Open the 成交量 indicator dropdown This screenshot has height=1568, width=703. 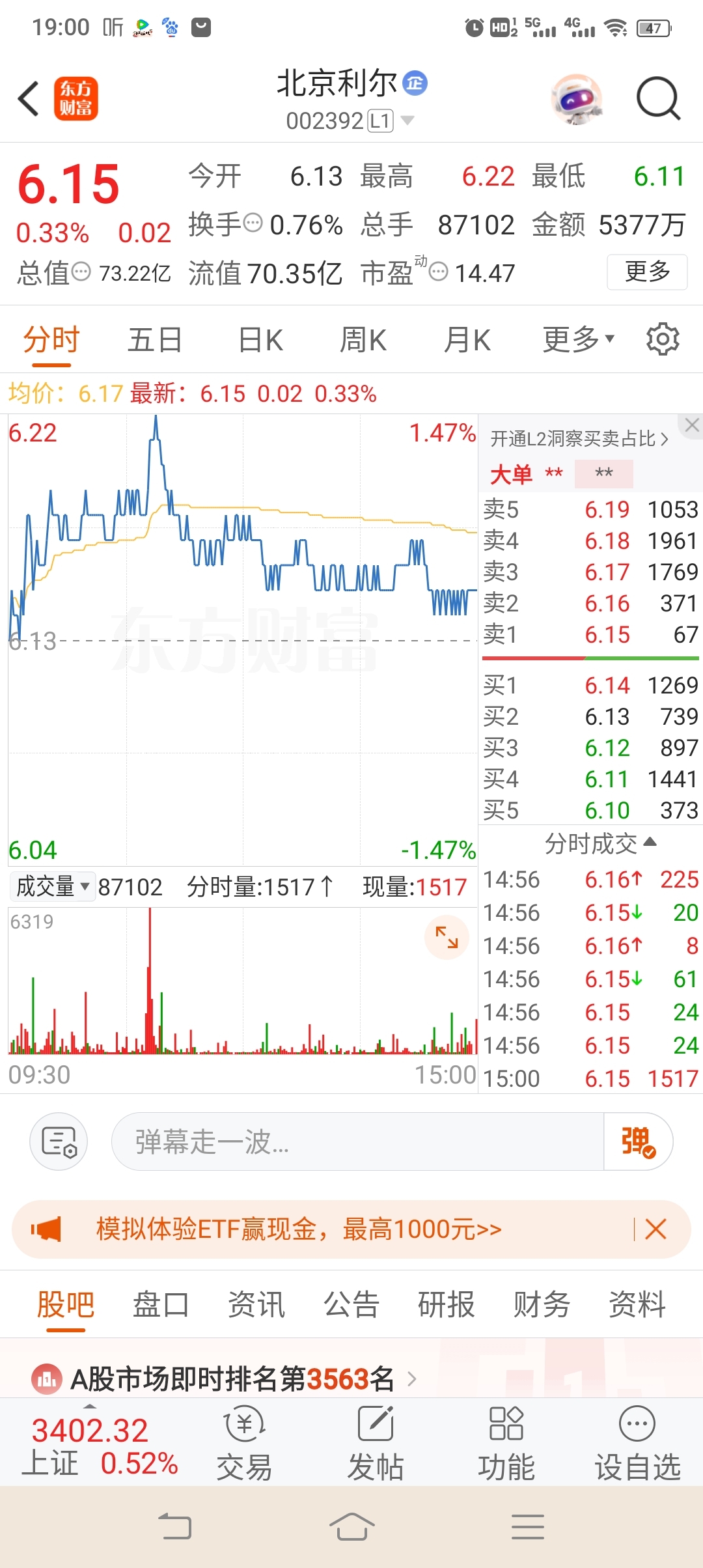(x=52, y=886)
